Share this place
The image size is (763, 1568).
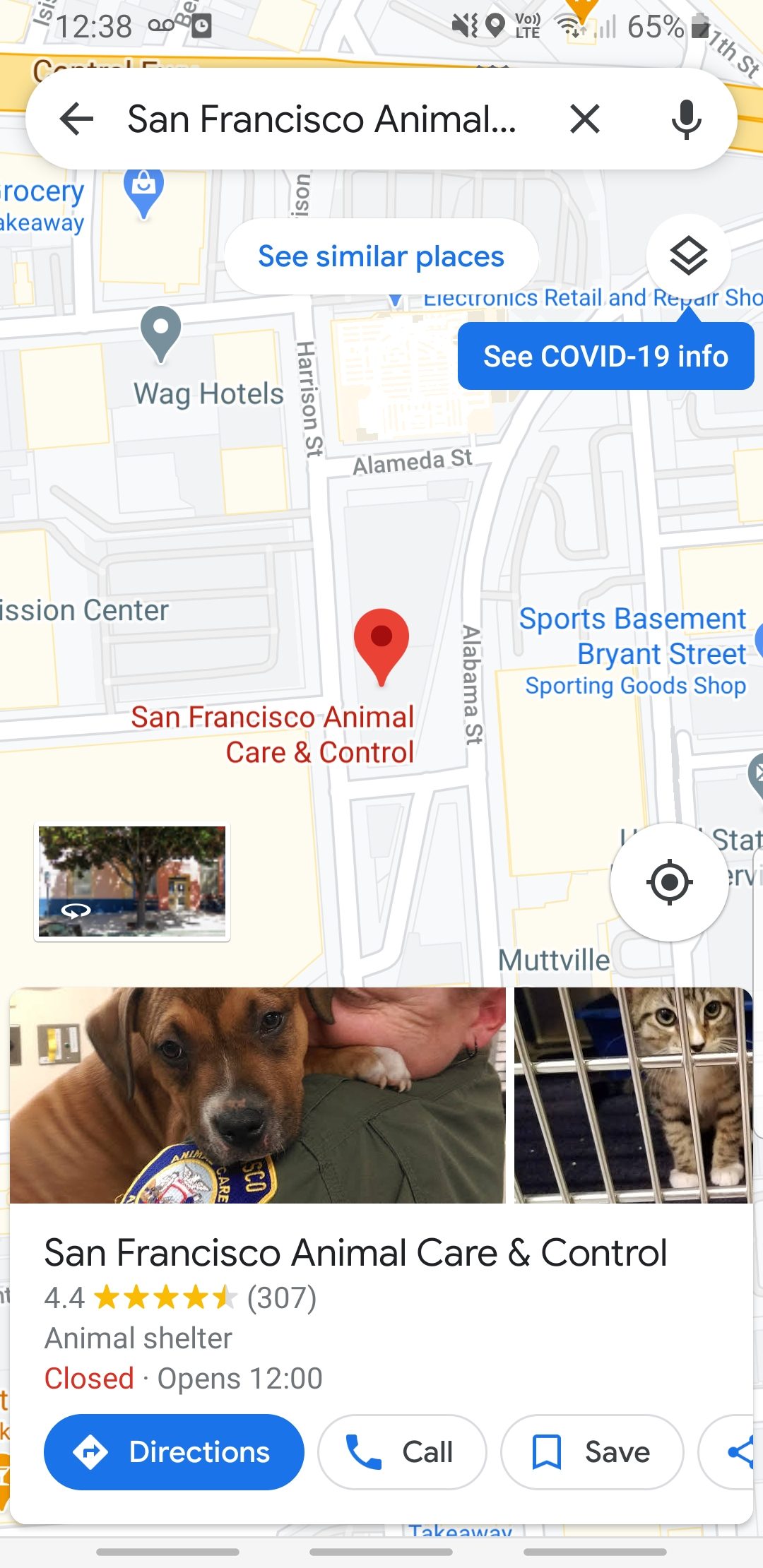(x=738, y=1452)
